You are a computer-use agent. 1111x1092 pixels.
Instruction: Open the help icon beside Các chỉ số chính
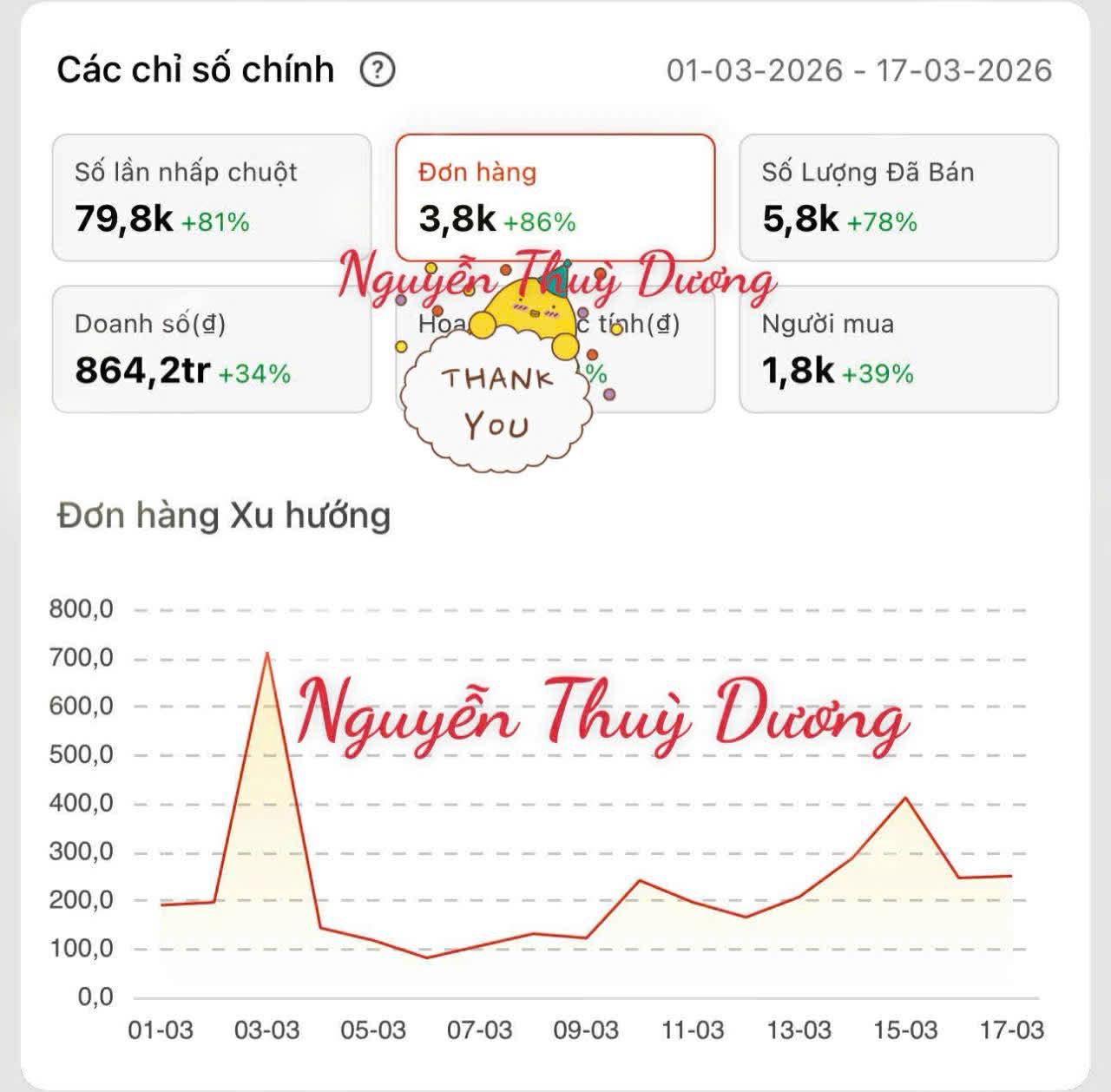[378, 69]
